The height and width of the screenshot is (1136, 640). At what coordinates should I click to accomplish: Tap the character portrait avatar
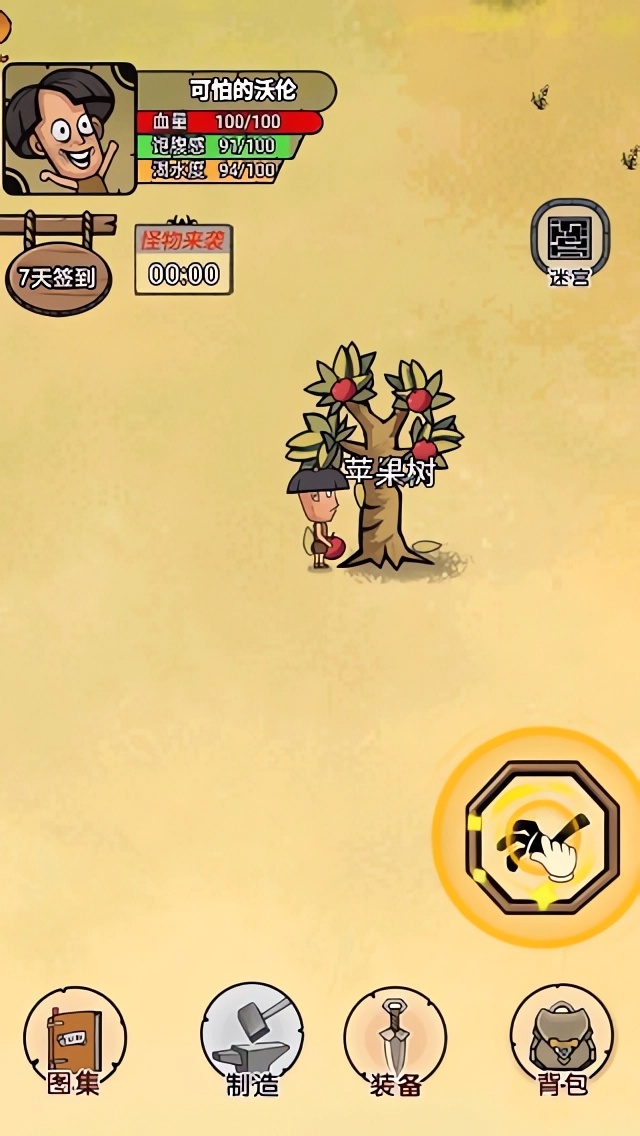point(70,129)
